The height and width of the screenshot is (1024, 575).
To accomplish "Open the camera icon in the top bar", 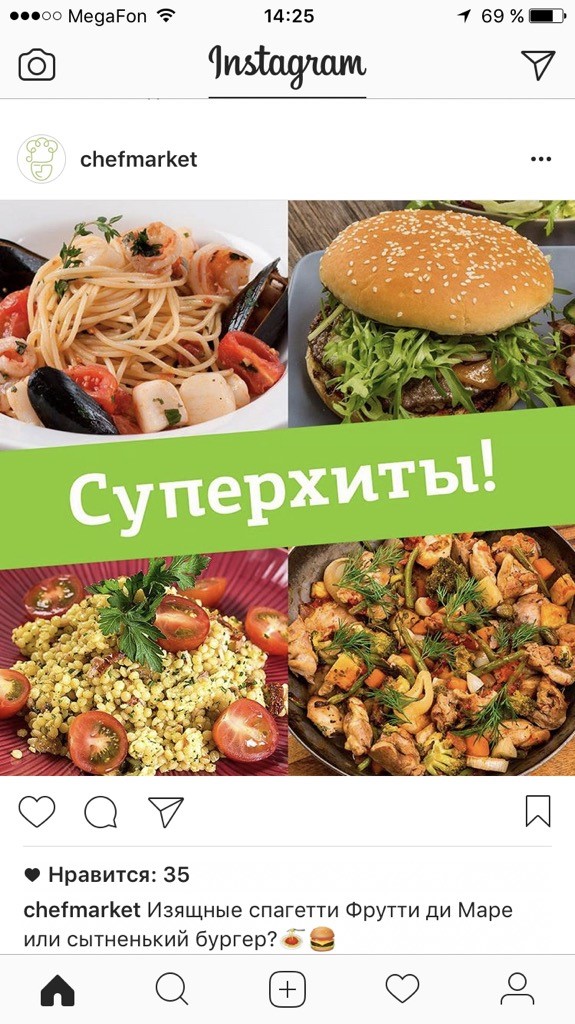I will [x=37, y=65].
